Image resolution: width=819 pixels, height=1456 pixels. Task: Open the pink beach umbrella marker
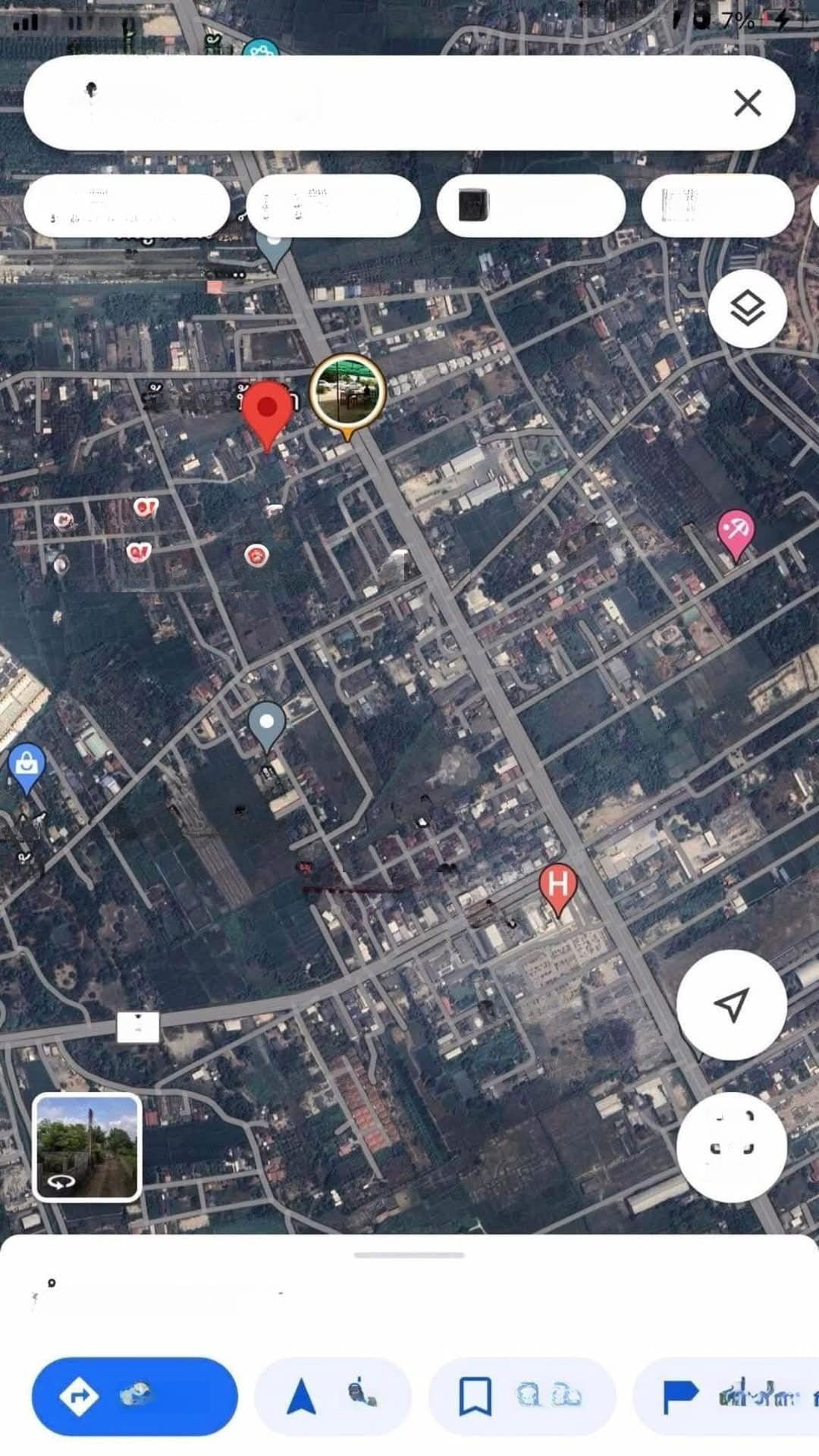point(735,532)
